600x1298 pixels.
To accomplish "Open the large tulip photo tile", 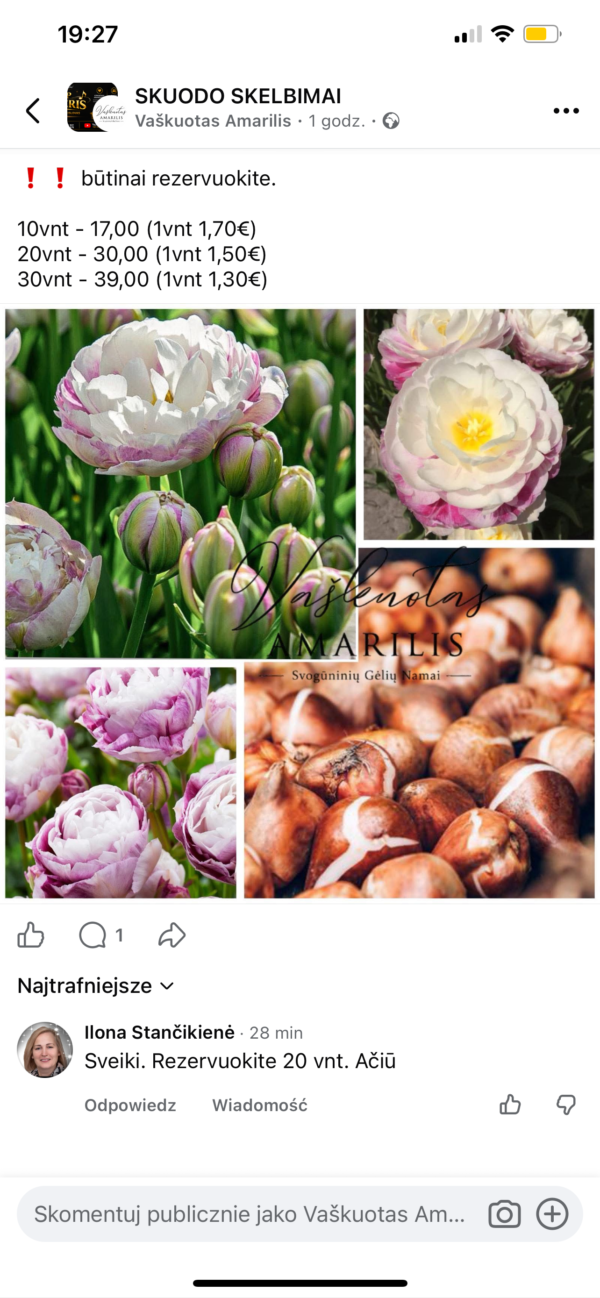I will click(180, 483).
